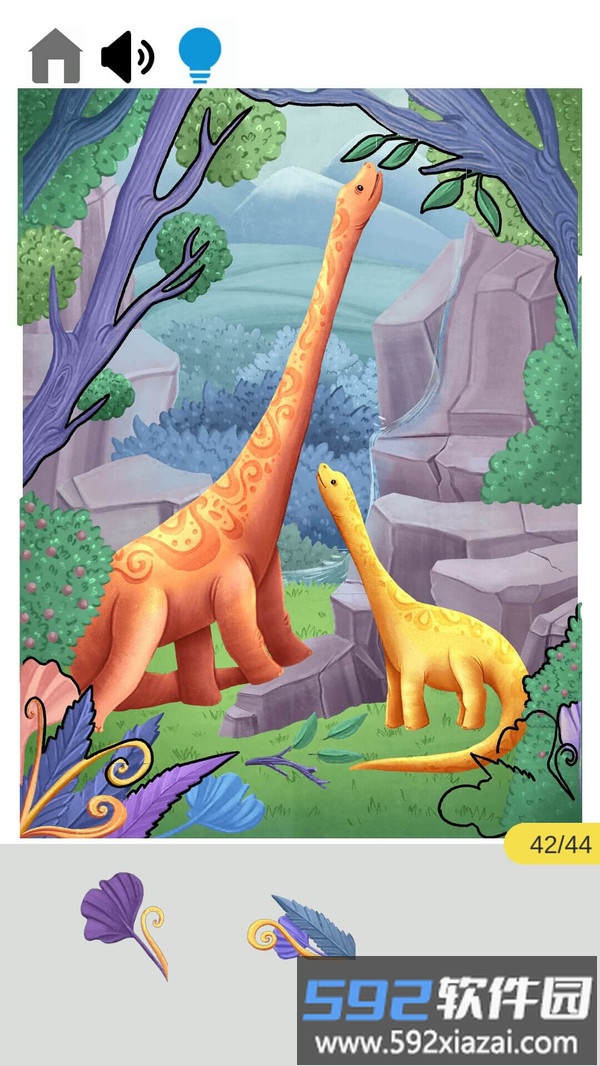The height and width of the screenshot is (1066, 600).
Task: Go back to the home screen
Action: (55, 56)
